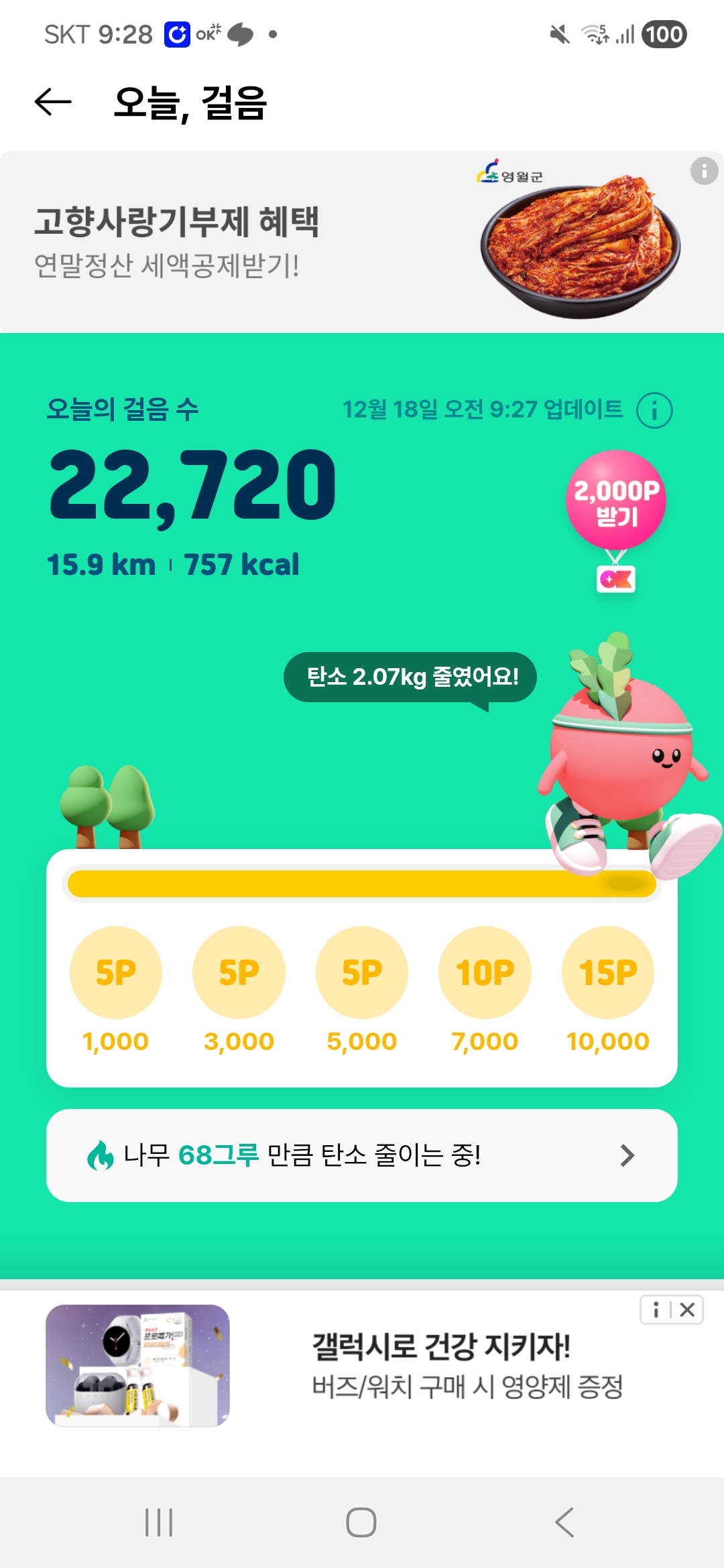Screen dimensions: 724x1568
Task: Open recent apps from navigation bar
Action: [x=159, y=1522]
